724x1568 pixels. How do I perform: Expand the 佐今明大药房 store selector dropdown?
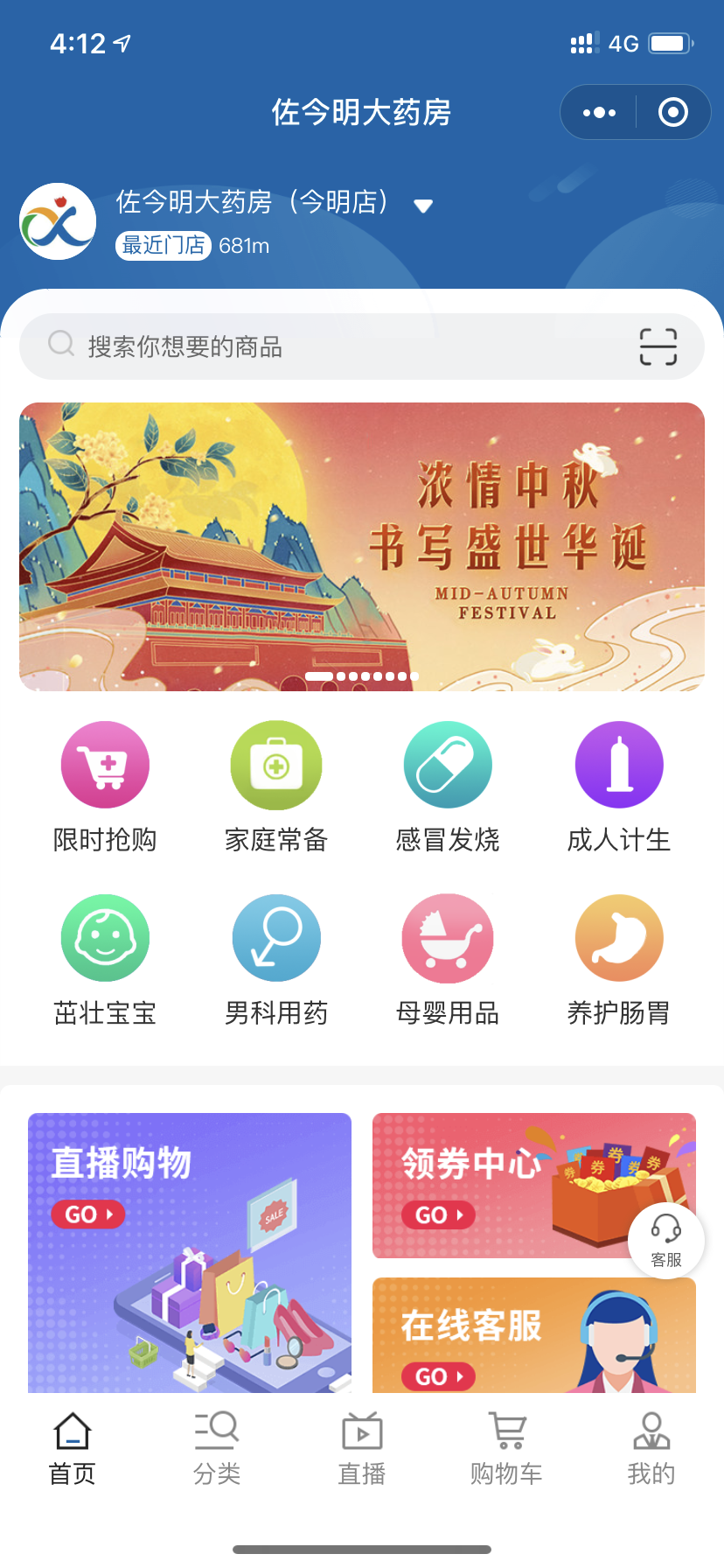point(423,206)
